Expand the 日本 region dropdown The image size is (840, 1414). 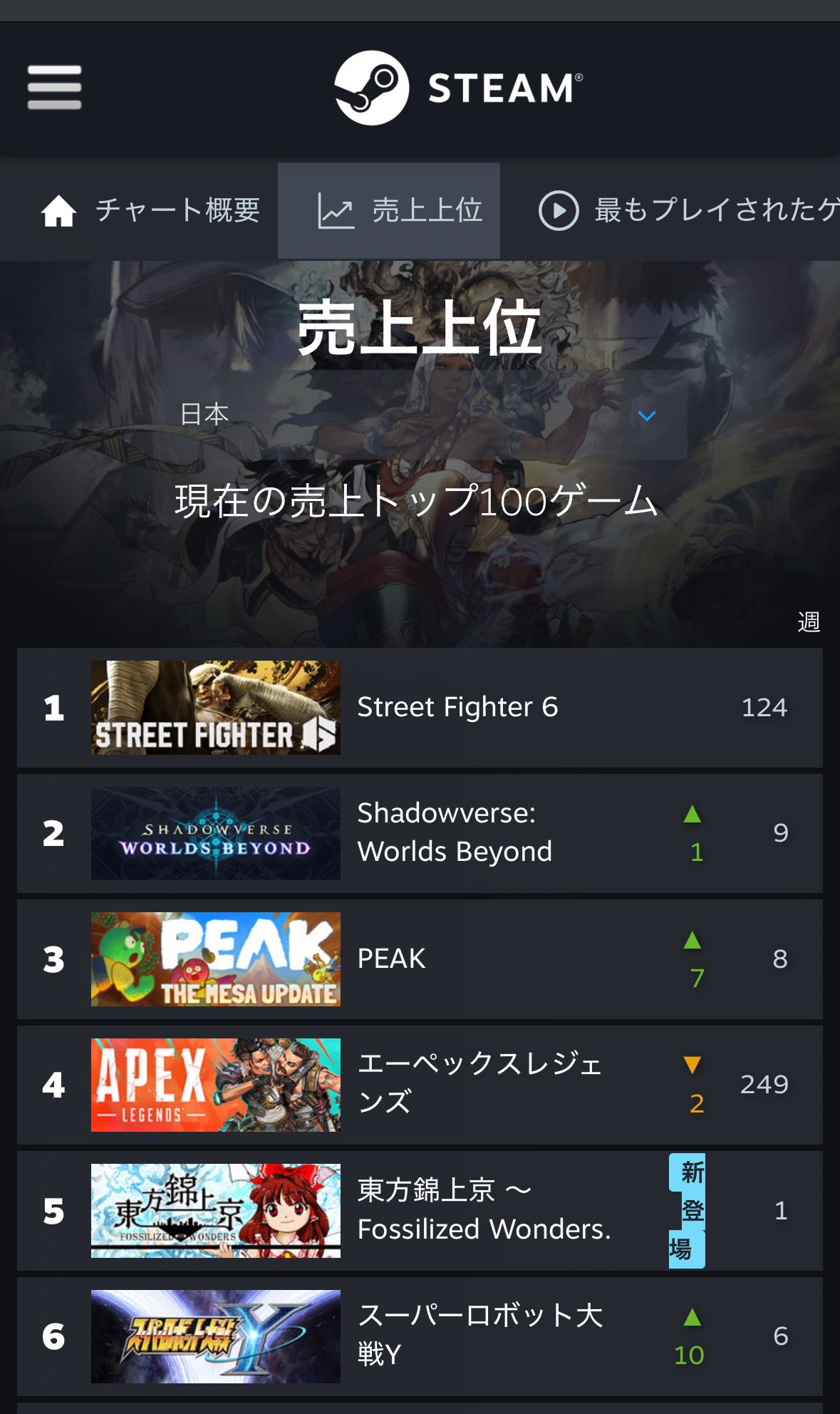(420, 415)
